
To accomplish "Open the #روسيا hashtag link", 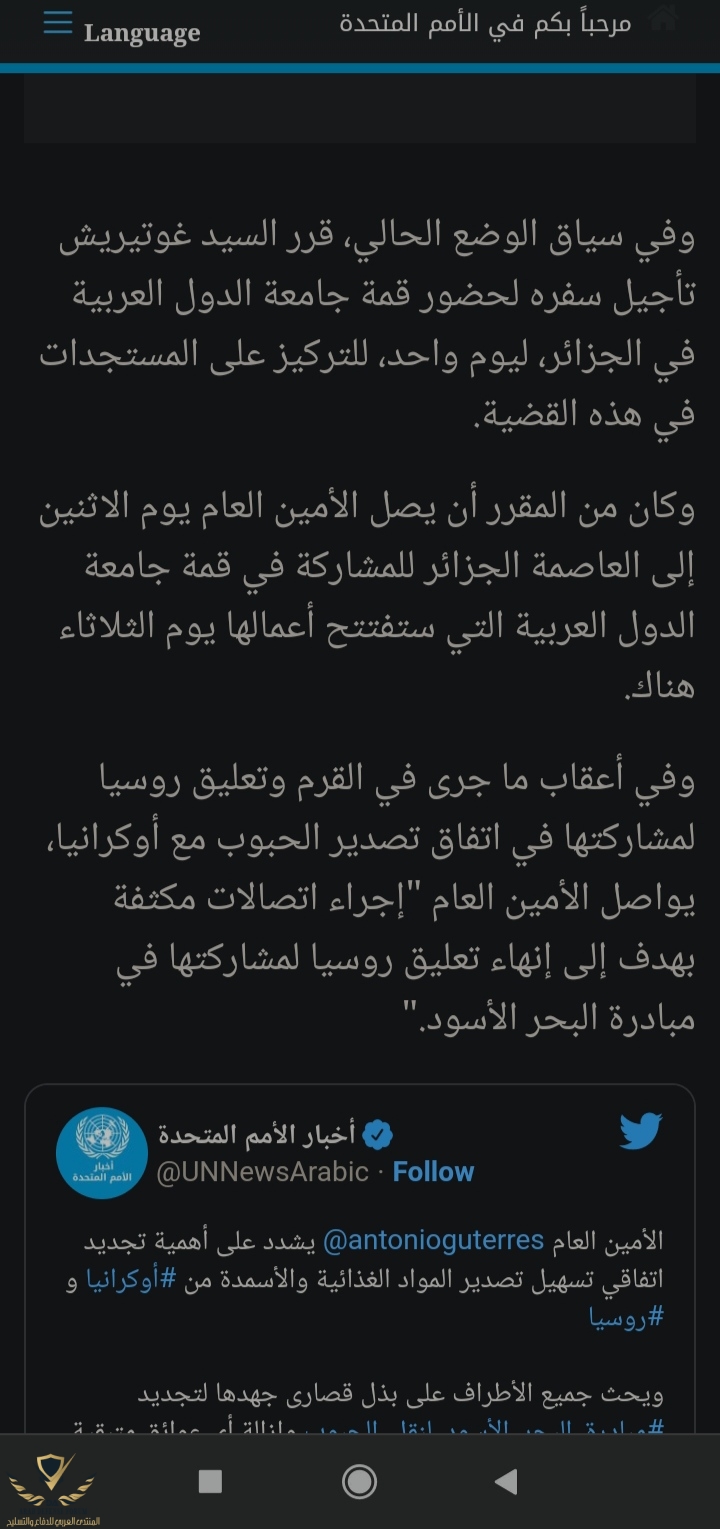I will (625, 1317).
